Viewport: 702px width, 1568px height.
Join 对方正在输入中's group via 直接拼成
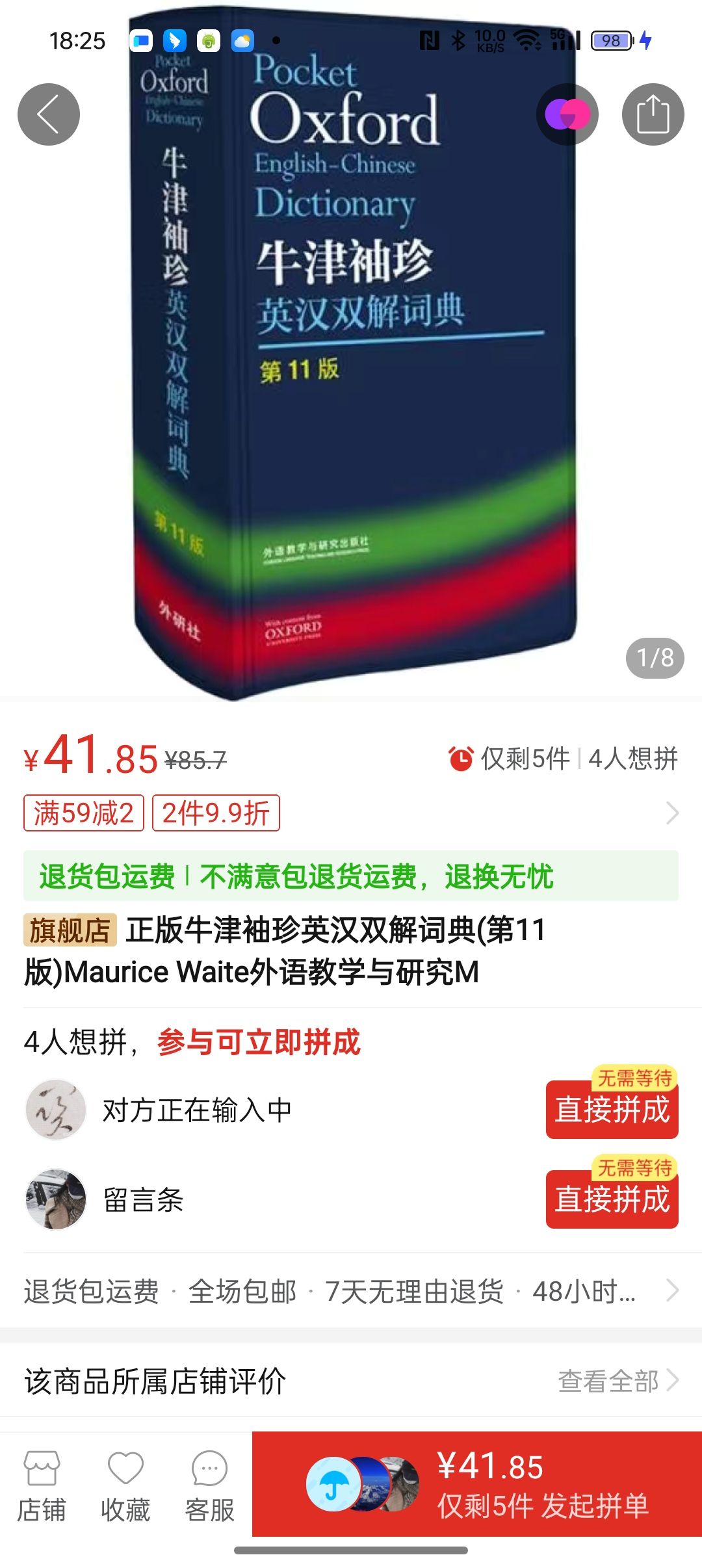612,1110
